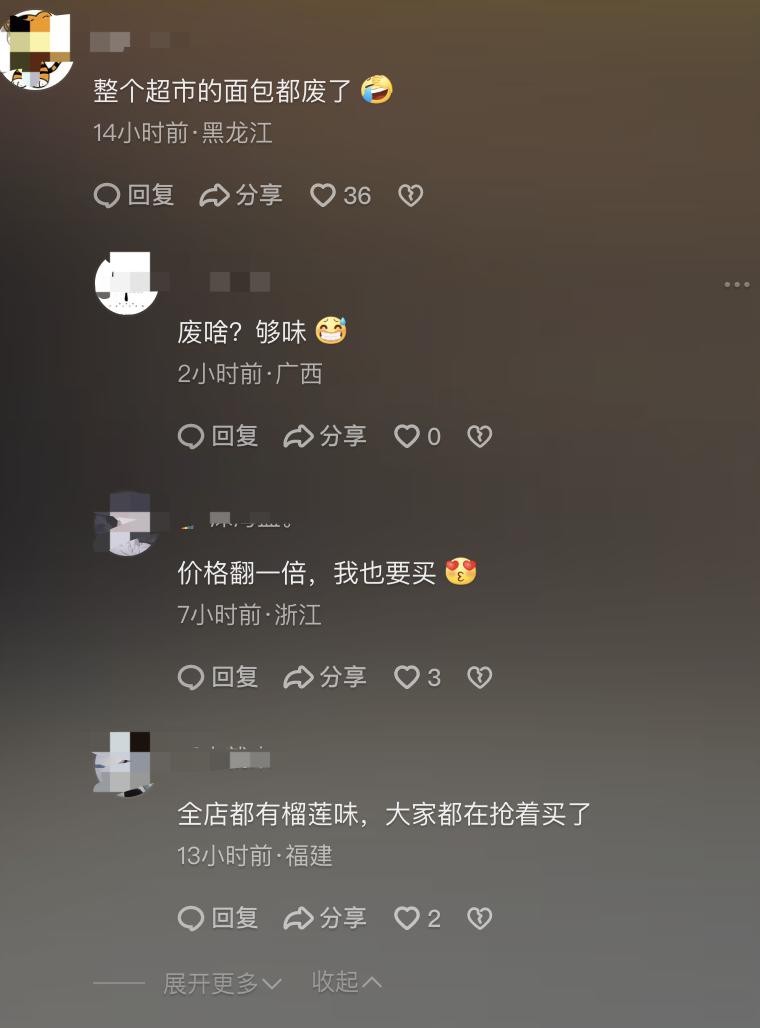Share the comment 价格翻一倍，我也要买
The height and width of the screenshot is (1028, 760).
click(x=325, y=677)
